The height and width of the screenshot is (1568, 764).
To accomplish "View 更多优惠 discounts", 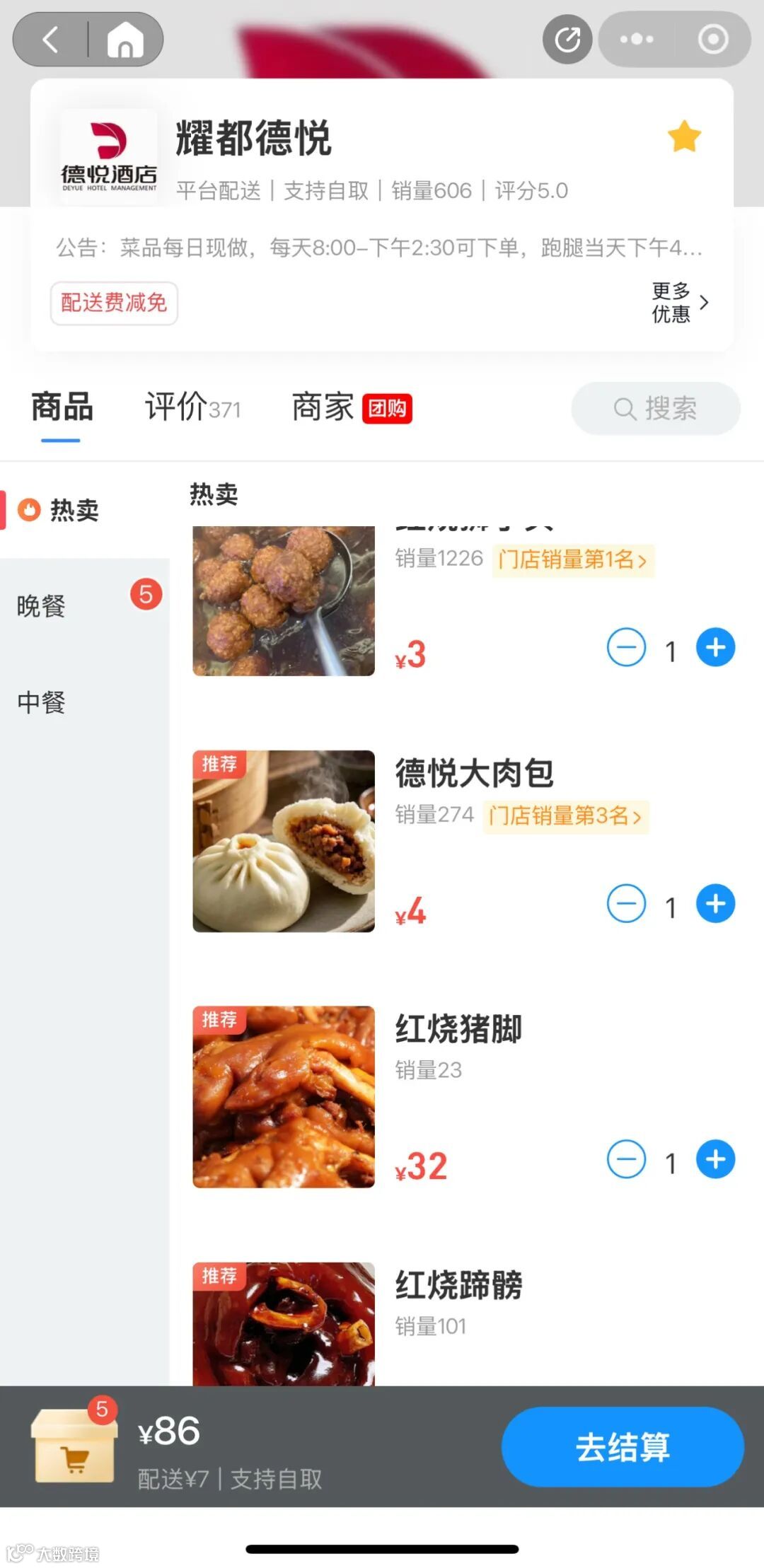I will click(679, 303).
